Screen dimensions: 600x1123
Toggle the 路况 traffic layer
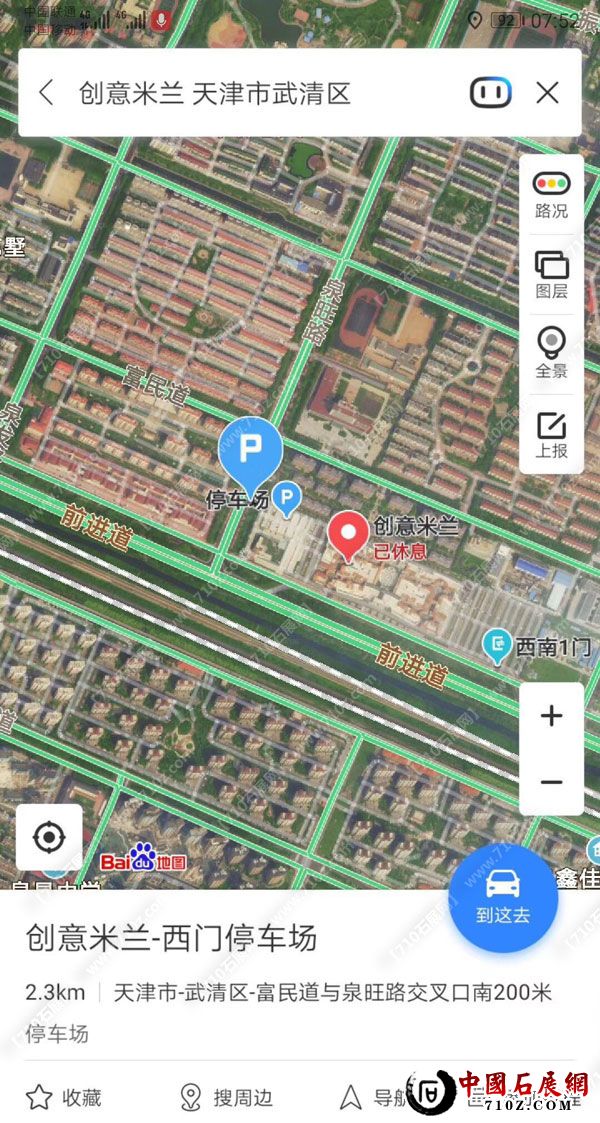[551, 194]
